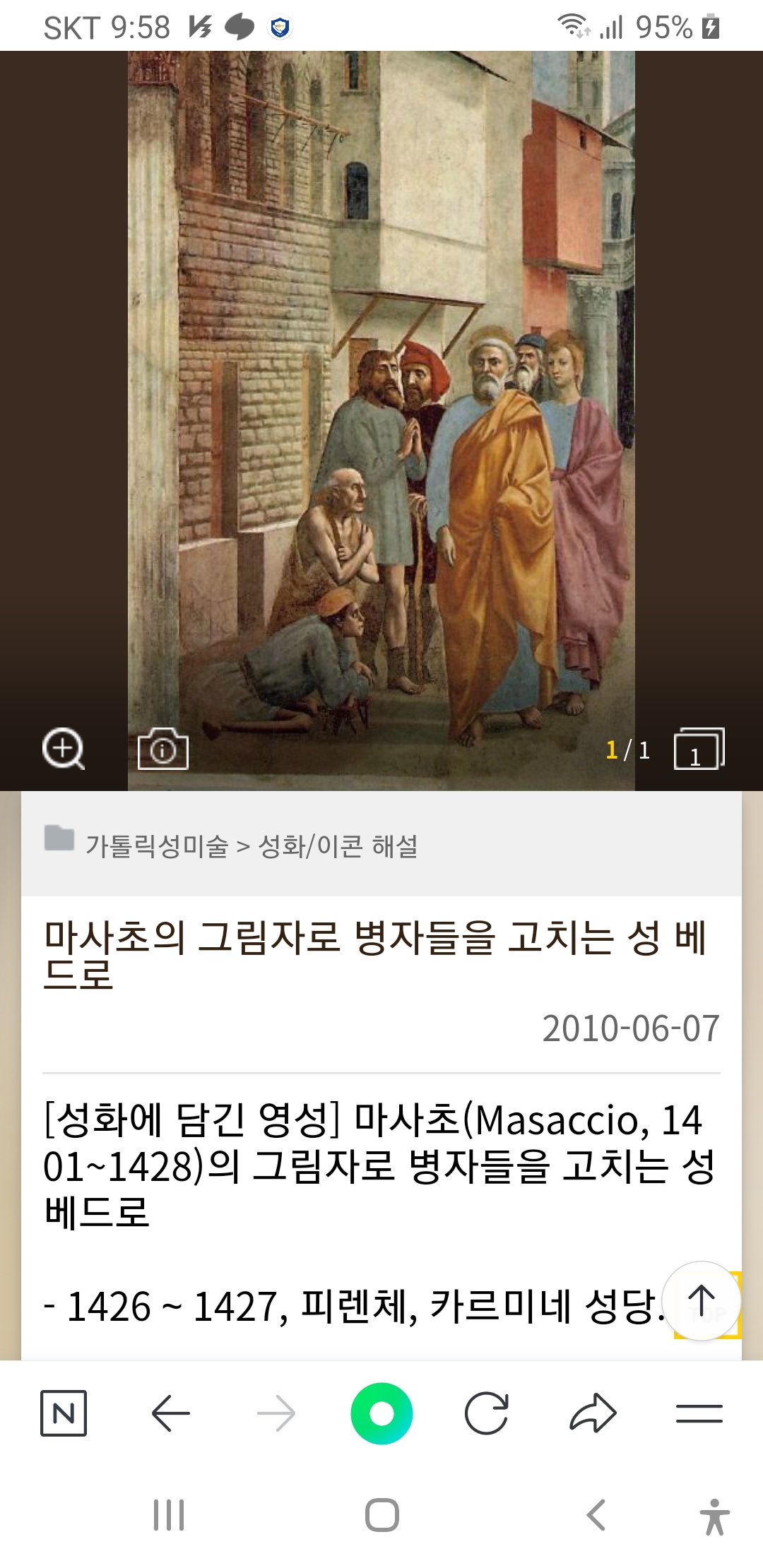Tap the green Naver search circle
This screenshot has height=1568, width=763.
point(381,1413)
